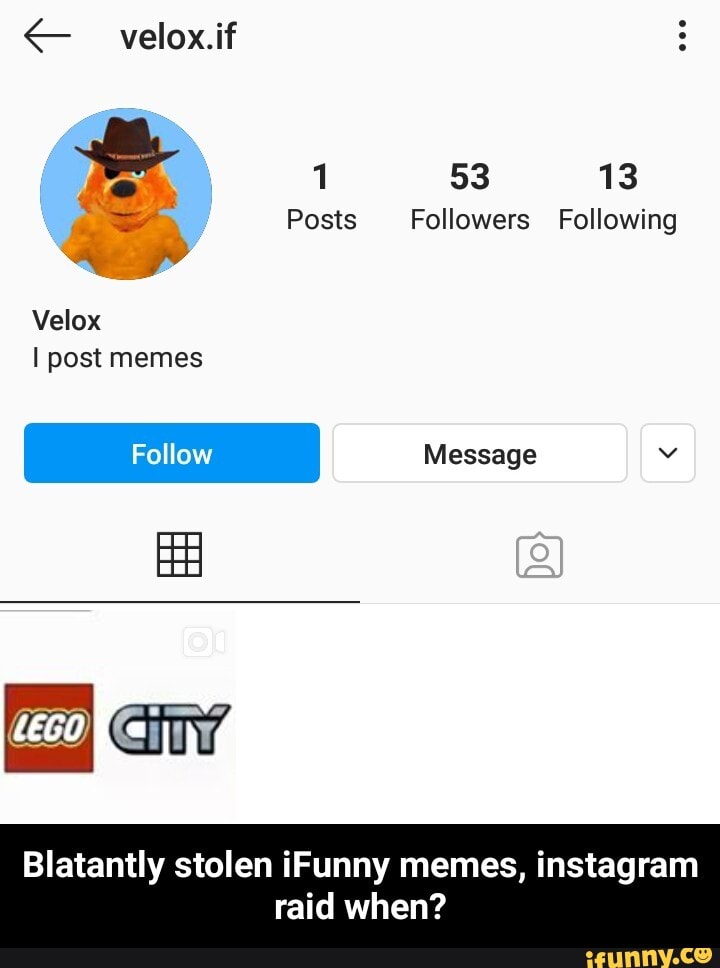Click the username velox.if in the header
This screenshot has height=968, width=720.
(x=176, y=36)
